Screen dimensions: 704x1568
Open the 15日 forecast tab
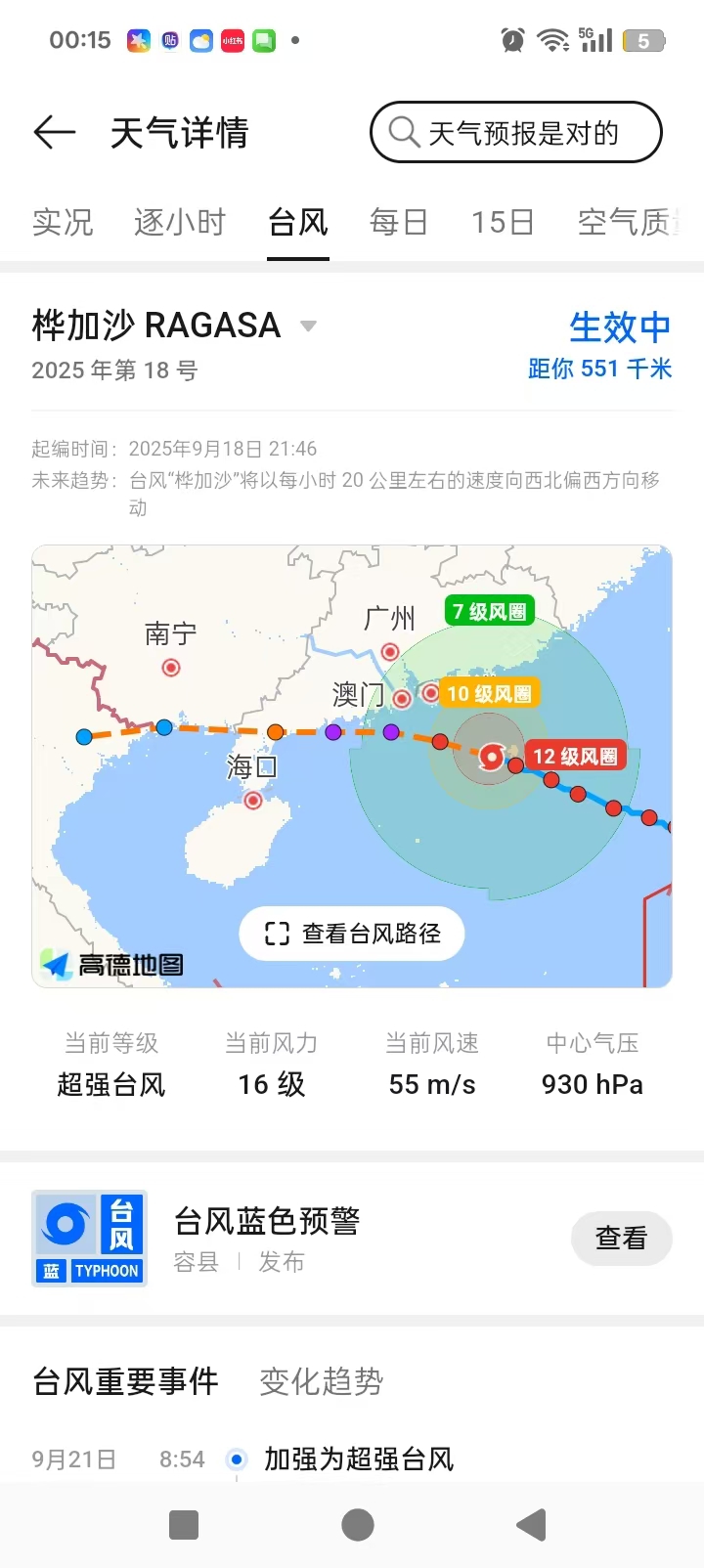pyautogui.click(x=503, y=222)
